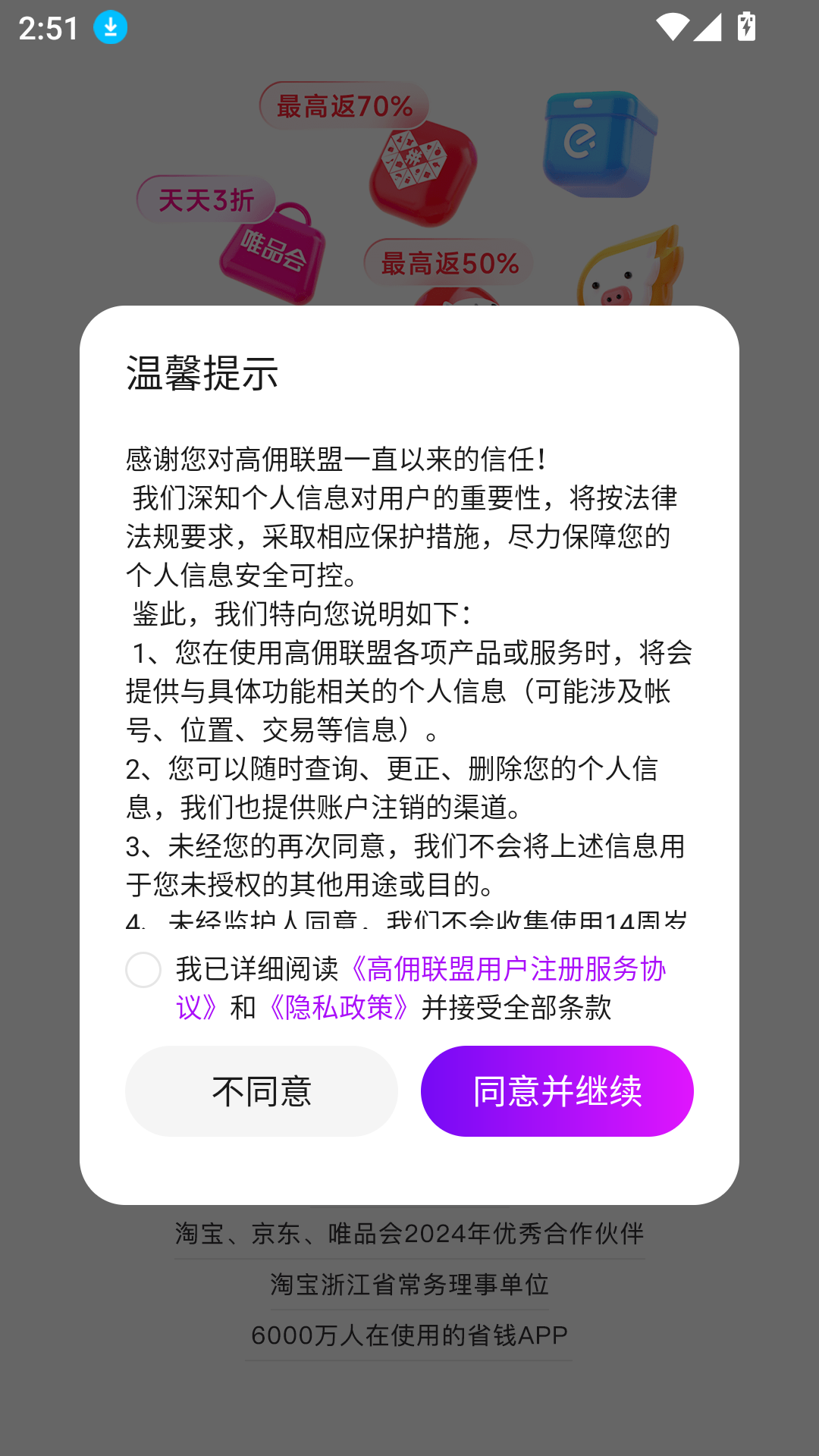
Task: Tap the cellular signal icon
Action: click(707, 27)
